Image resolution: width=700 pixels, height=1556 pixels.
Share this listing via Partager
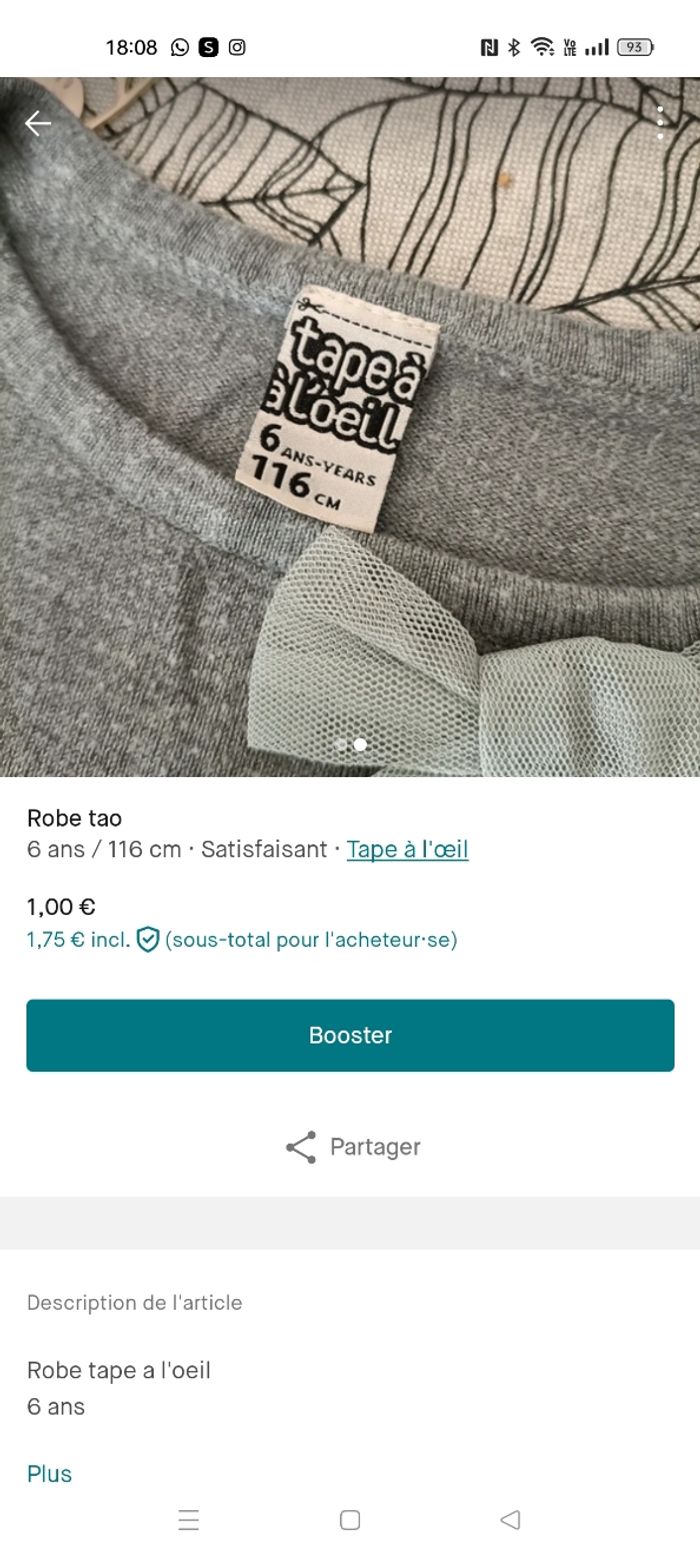tap(352, 1147)
